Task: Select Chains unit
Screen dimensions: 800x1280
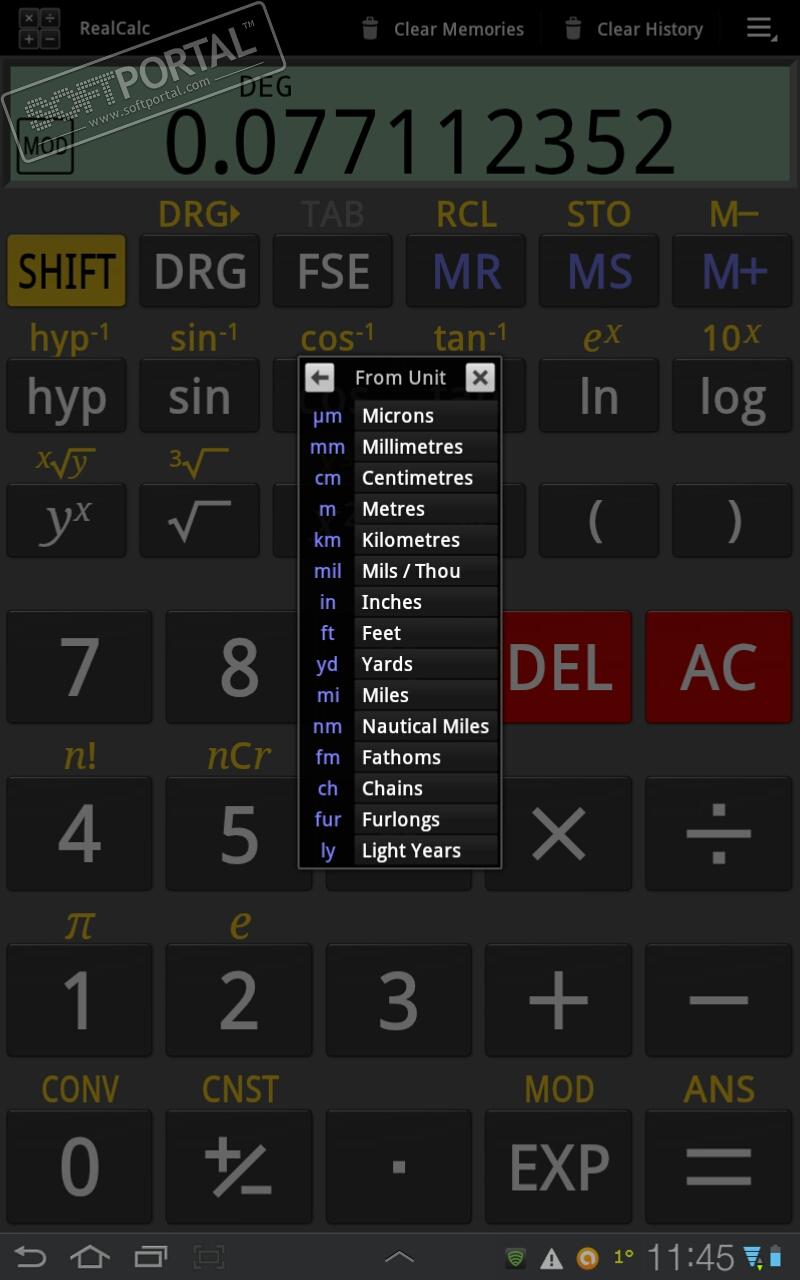Action: [x=425, y=788]
